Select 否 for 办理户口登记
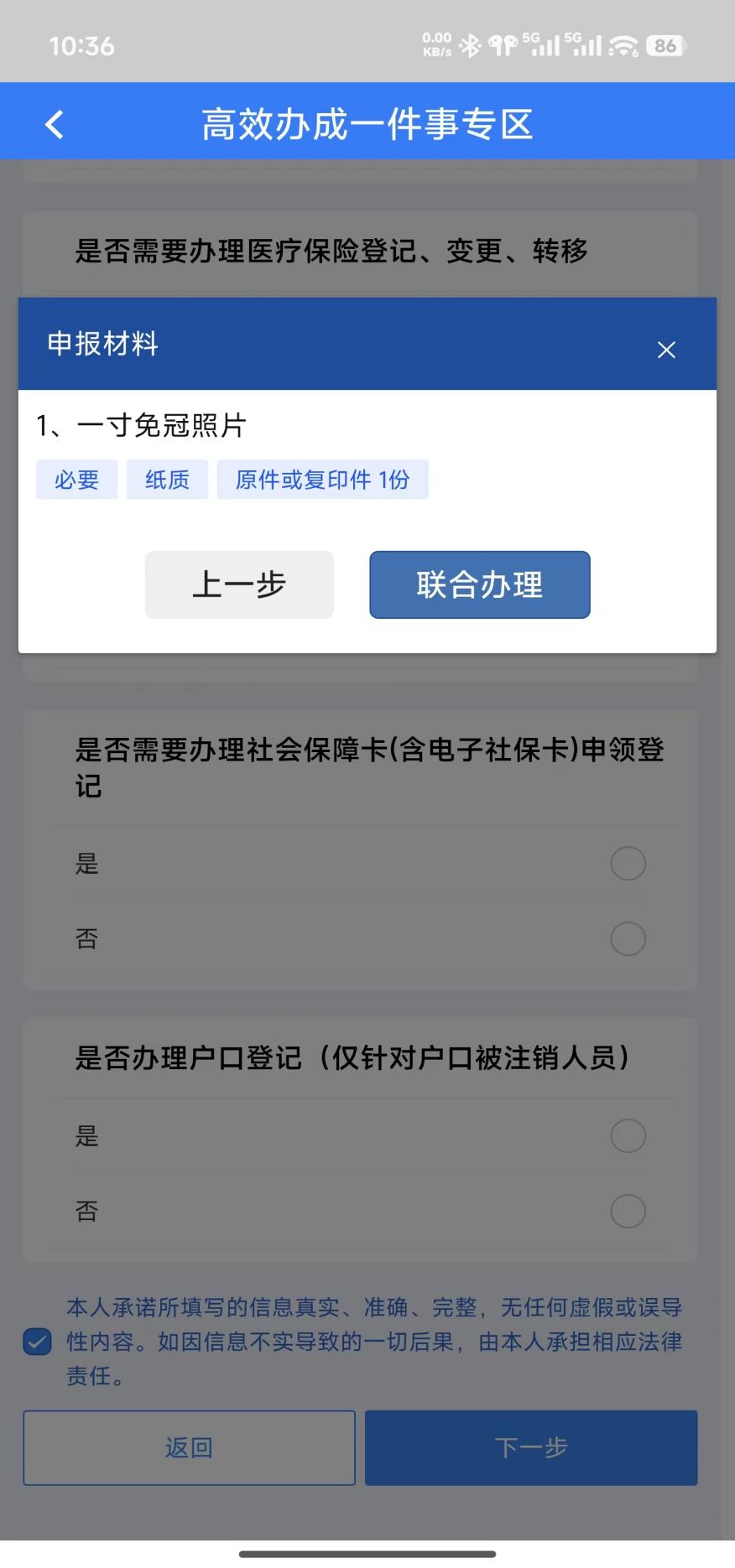 (x=628, y=1211)
